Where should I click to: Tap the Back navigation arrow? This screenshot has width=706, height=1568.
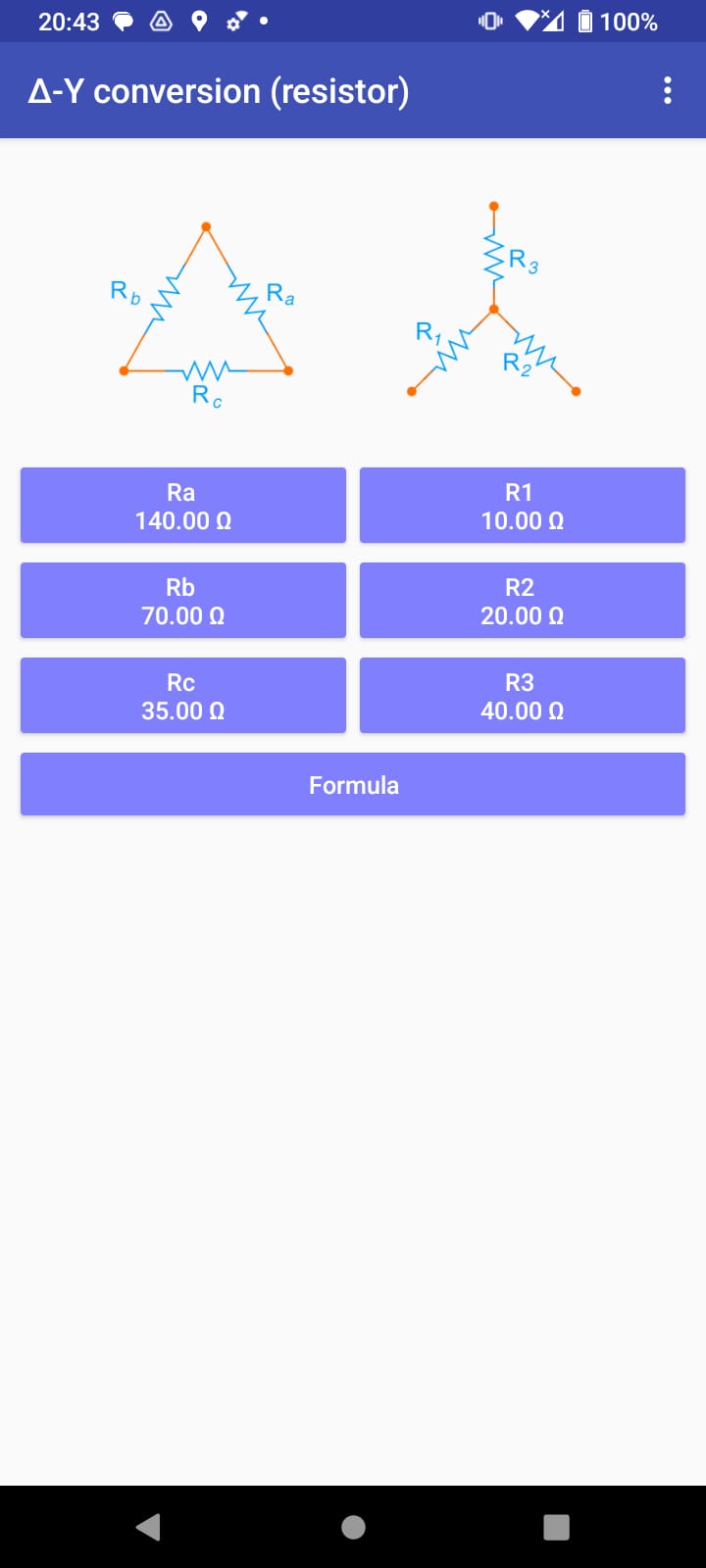tap(147, 1526)
